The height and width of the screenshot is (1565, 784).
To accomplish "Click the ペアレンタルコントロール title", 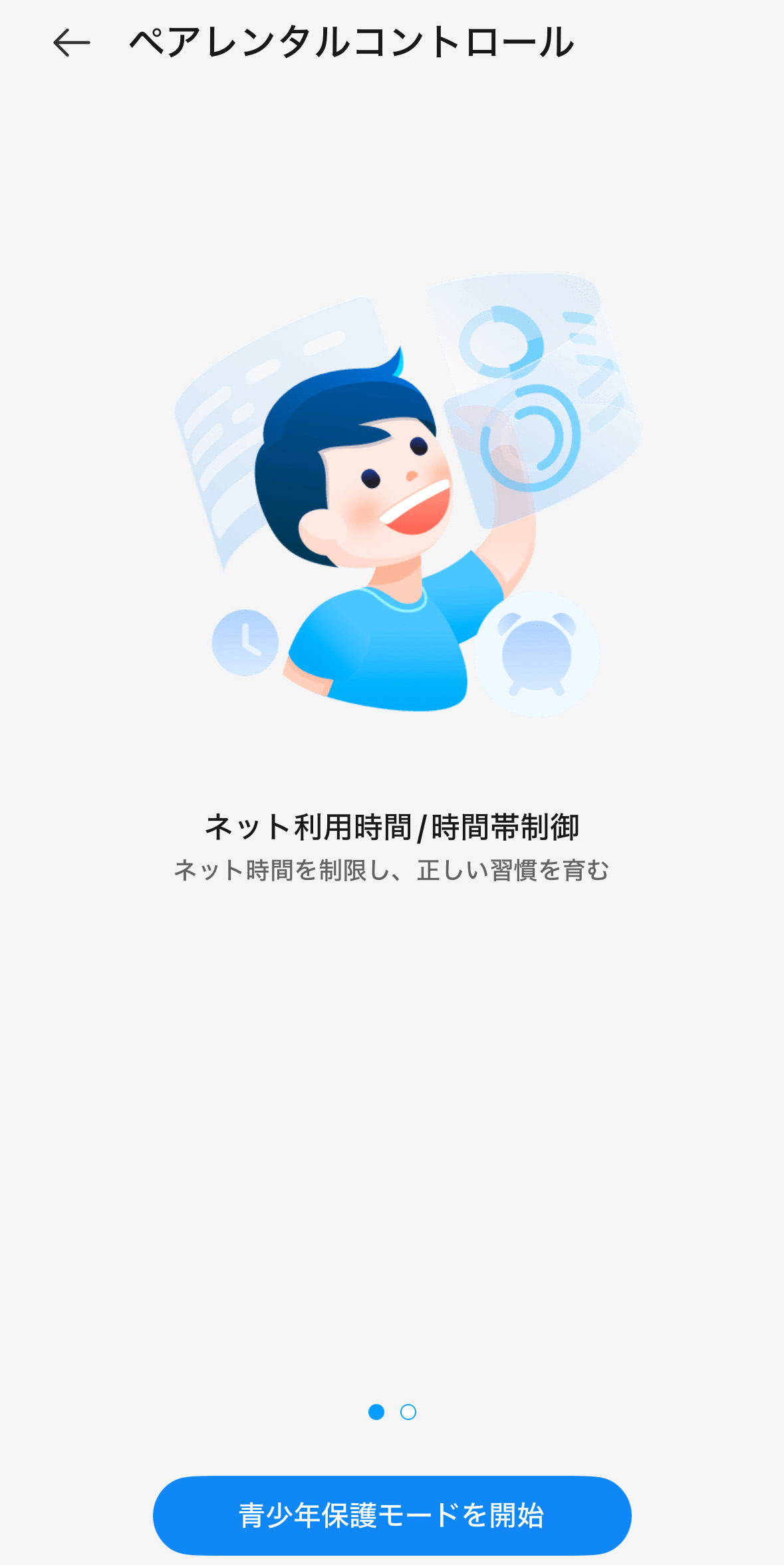I will [351, 43].
